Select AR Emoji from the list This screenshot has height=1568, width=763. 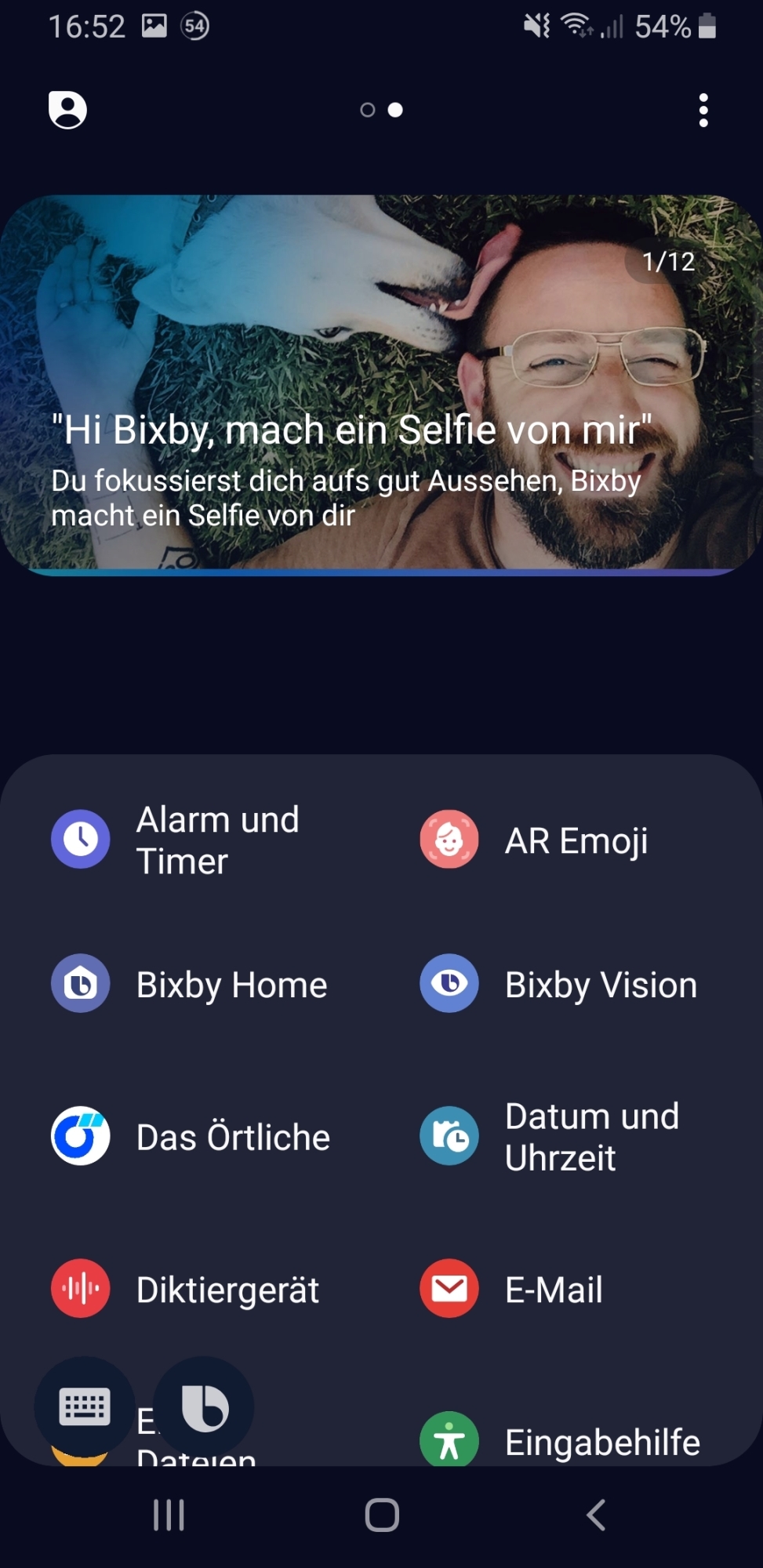[549, 840]
